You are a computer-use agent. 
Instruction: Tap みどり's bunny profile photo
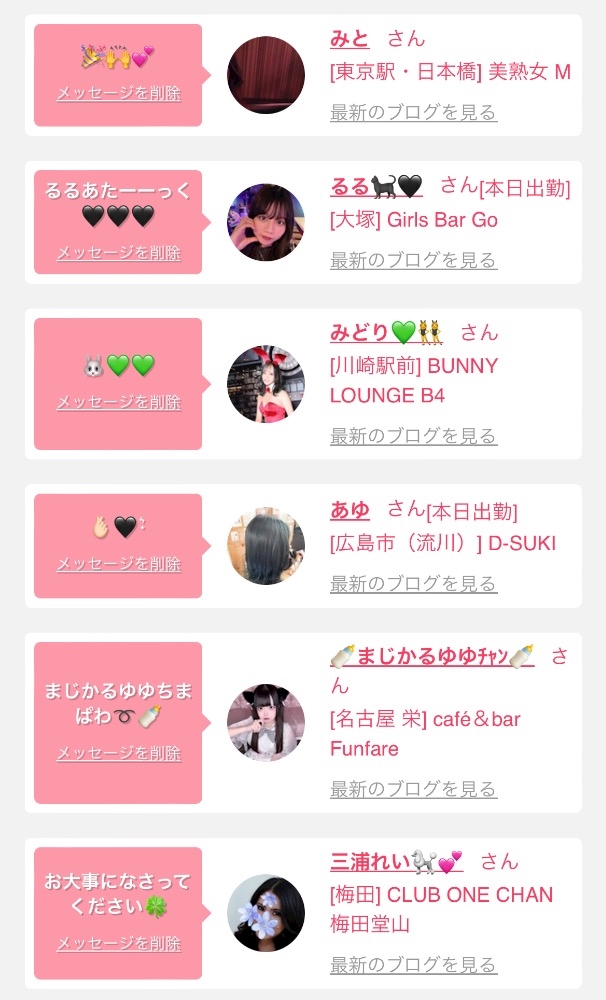(266, 384)
